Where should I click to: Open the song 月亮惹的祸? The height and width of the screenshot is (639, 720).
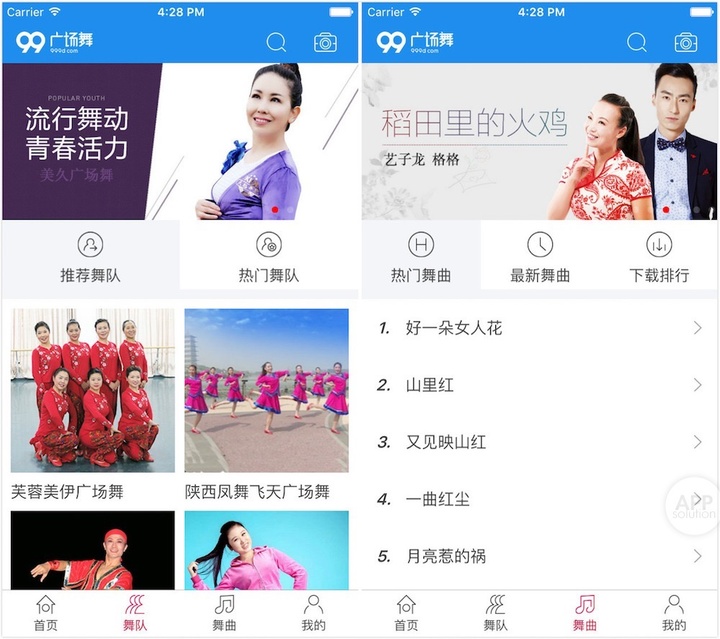(x=539, y=556)
